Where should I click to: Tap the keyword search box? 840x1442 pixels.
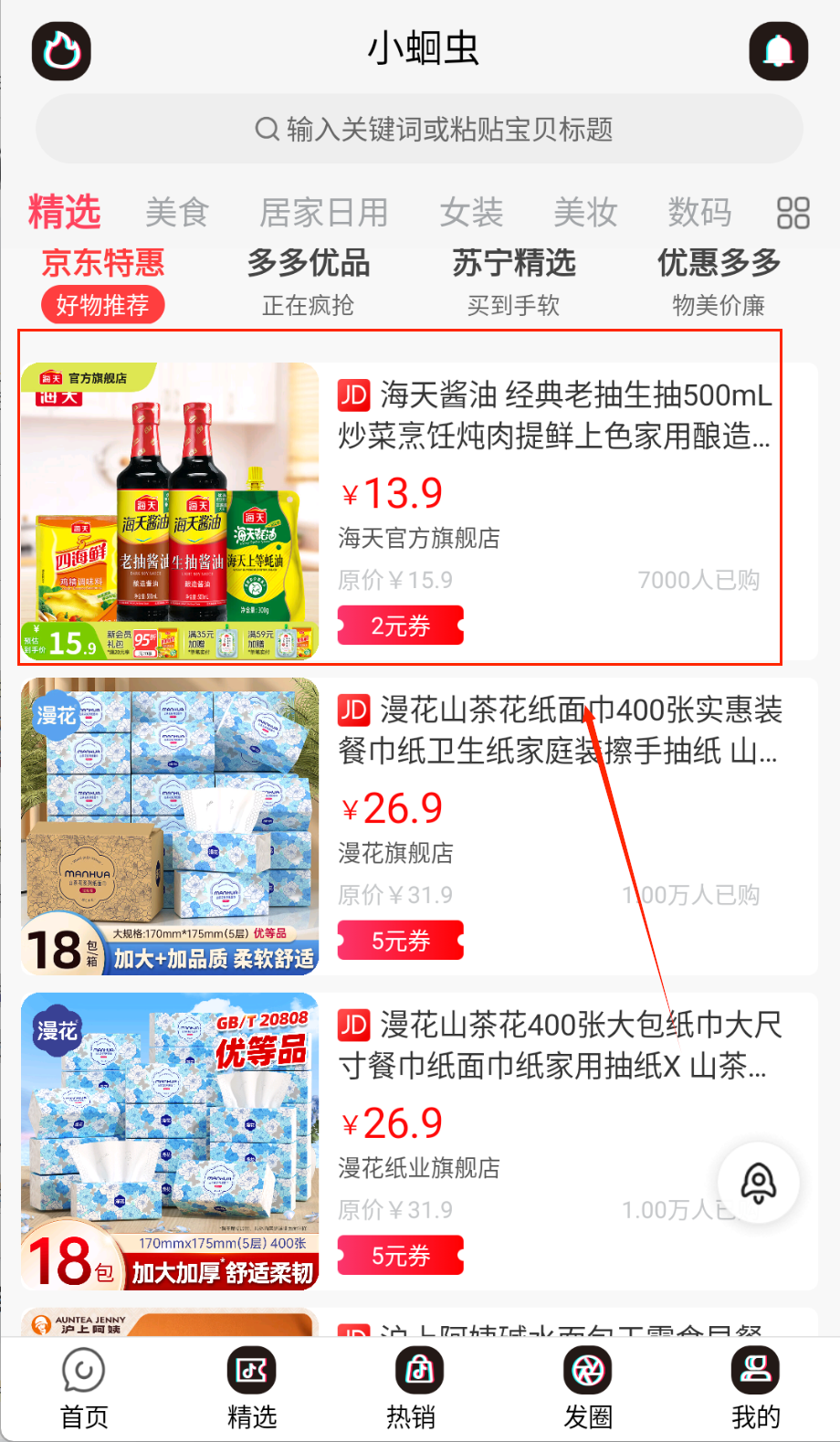click(420, 130)
